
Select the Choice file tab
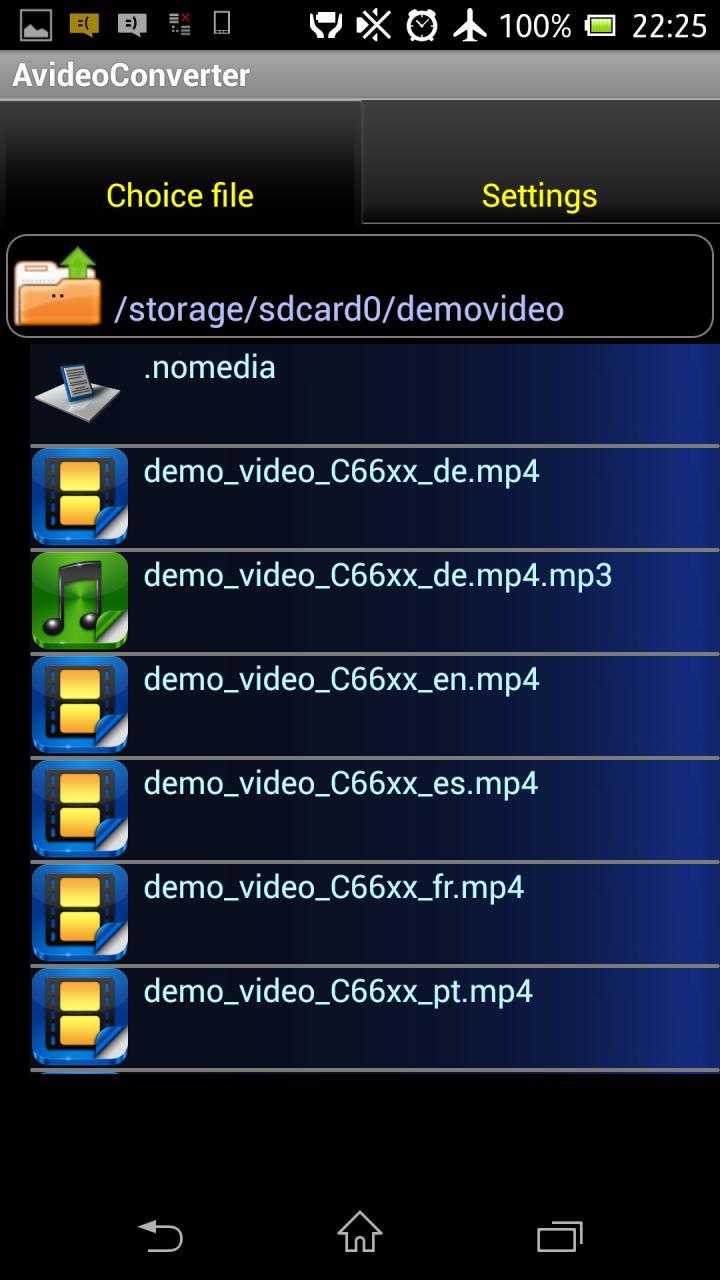click(180, 195)
